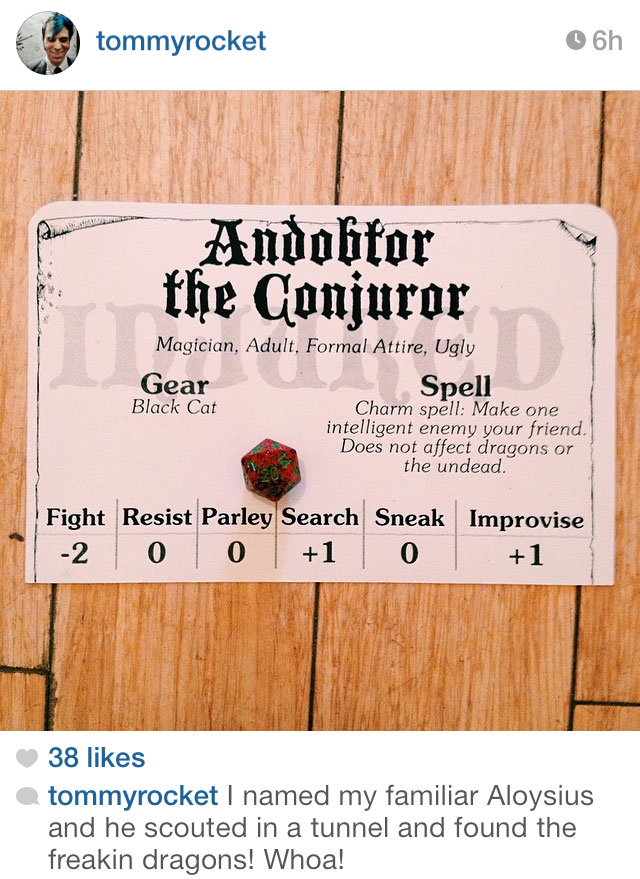
Task: Open tommyrocket's profile picture
Action: coord(47,43)
